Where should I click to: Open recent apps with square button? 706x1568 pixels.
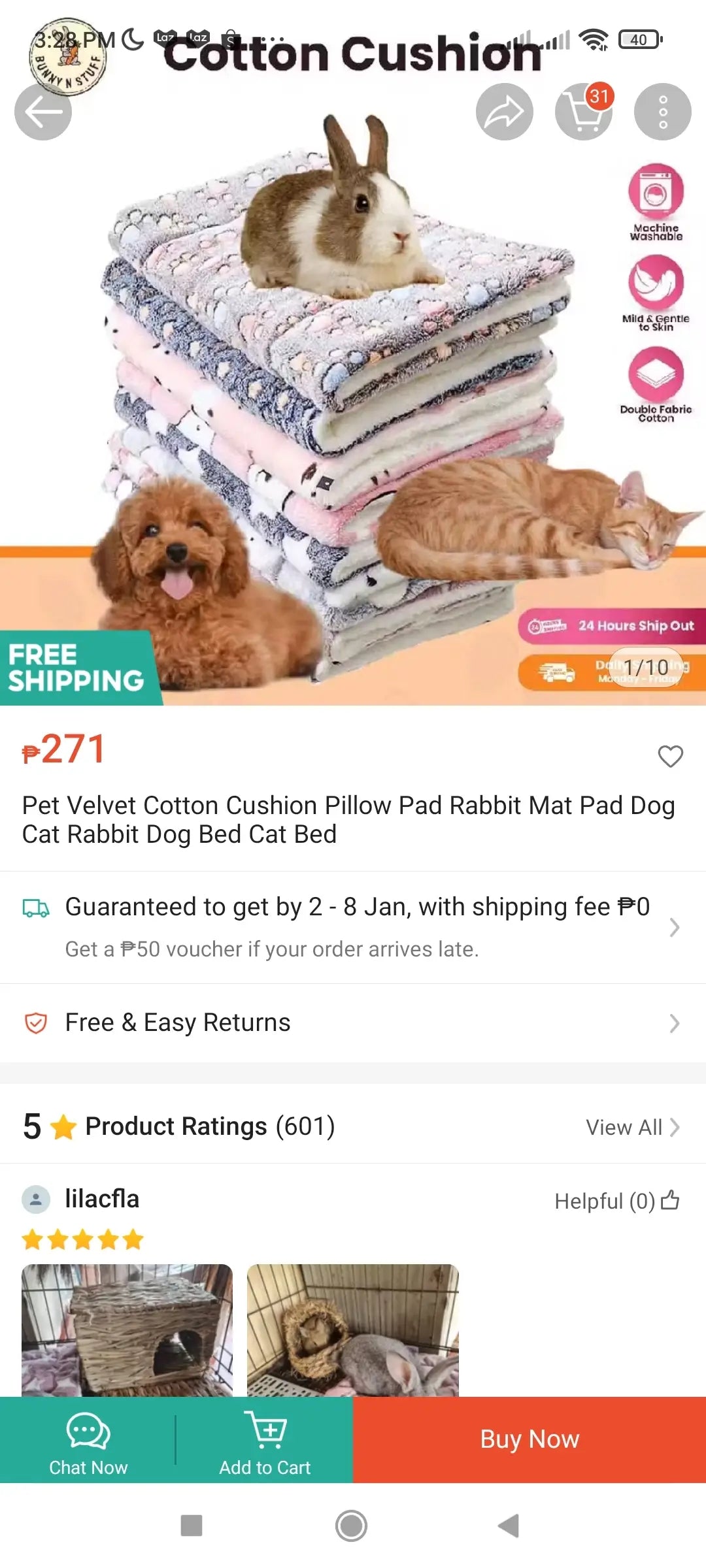(192, 1526)
